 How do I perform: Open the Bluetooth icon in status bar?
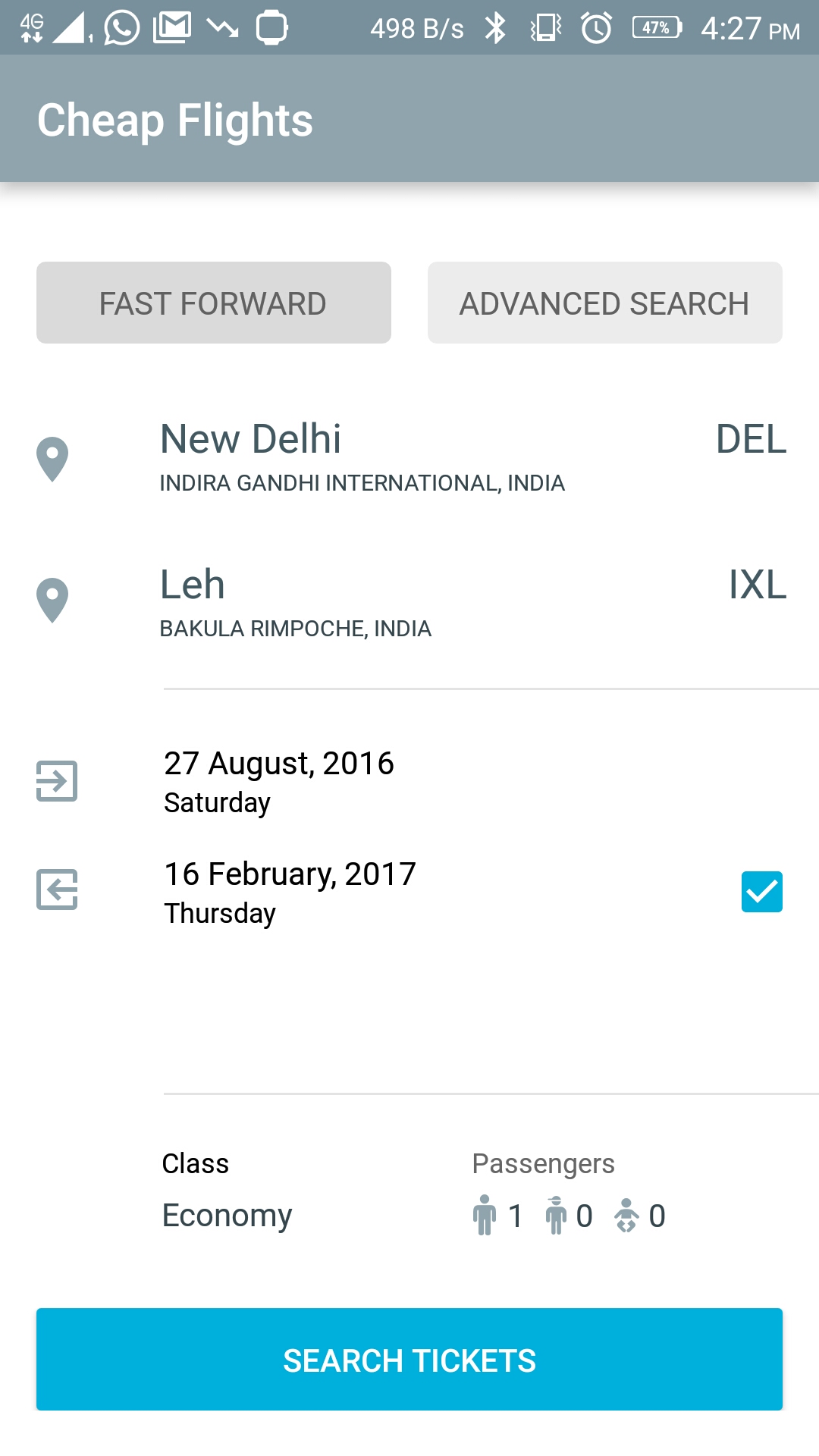tap(495, 27)
